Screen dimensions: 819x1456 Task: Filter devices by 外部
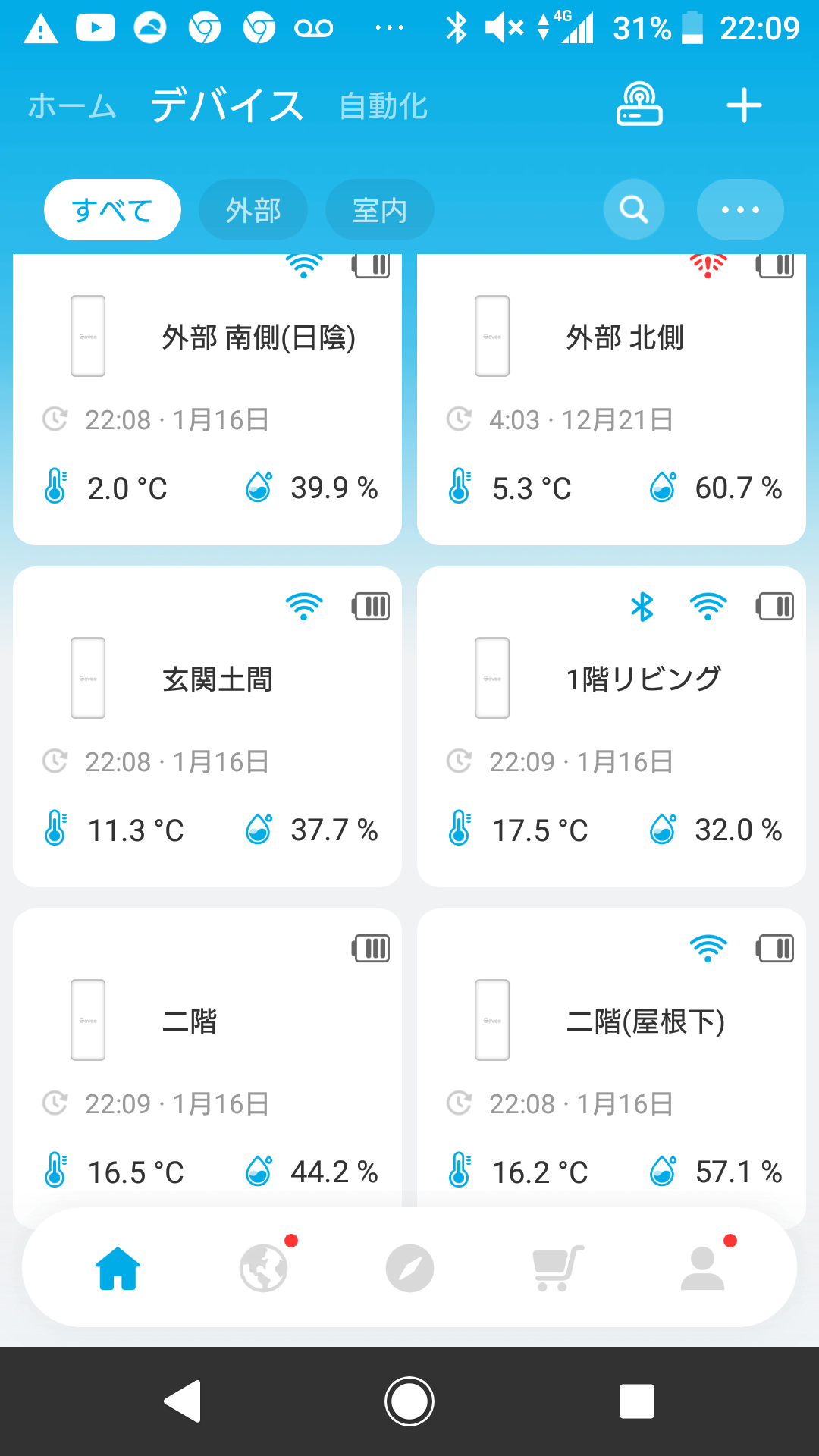(x=253, y=209)
